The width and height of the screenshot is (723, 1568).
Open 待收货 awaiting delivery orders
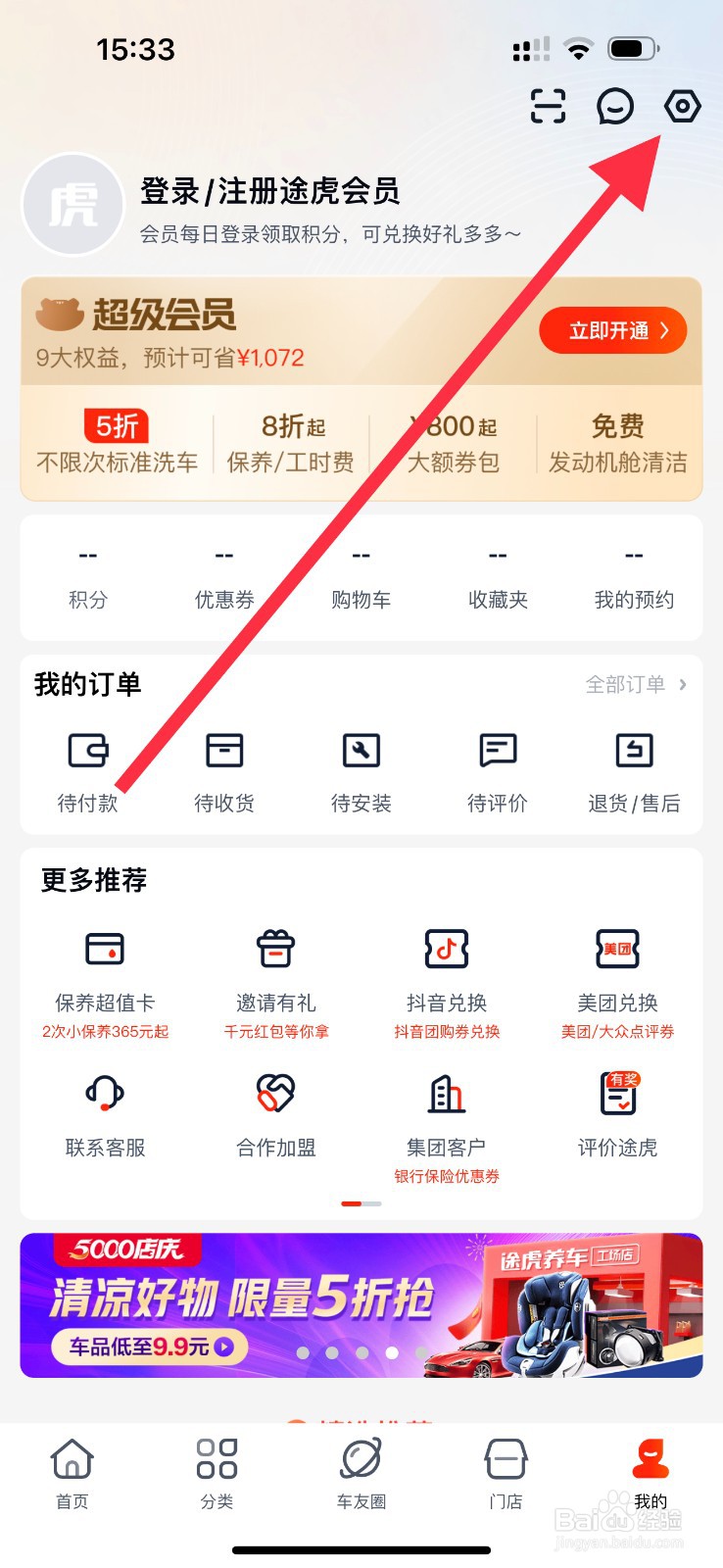(x=223, y=769)
